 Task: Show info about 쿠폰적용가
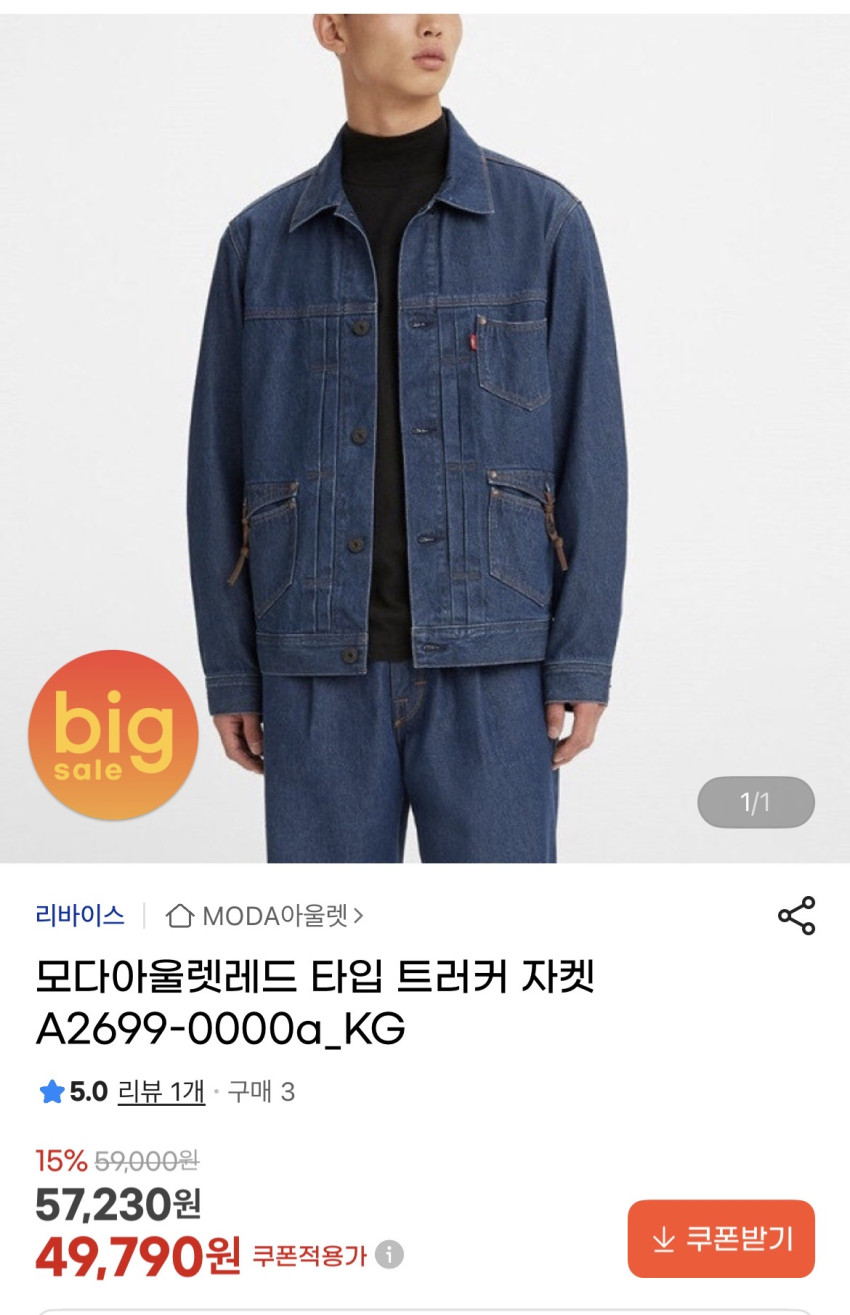(x=390, y=1254)
